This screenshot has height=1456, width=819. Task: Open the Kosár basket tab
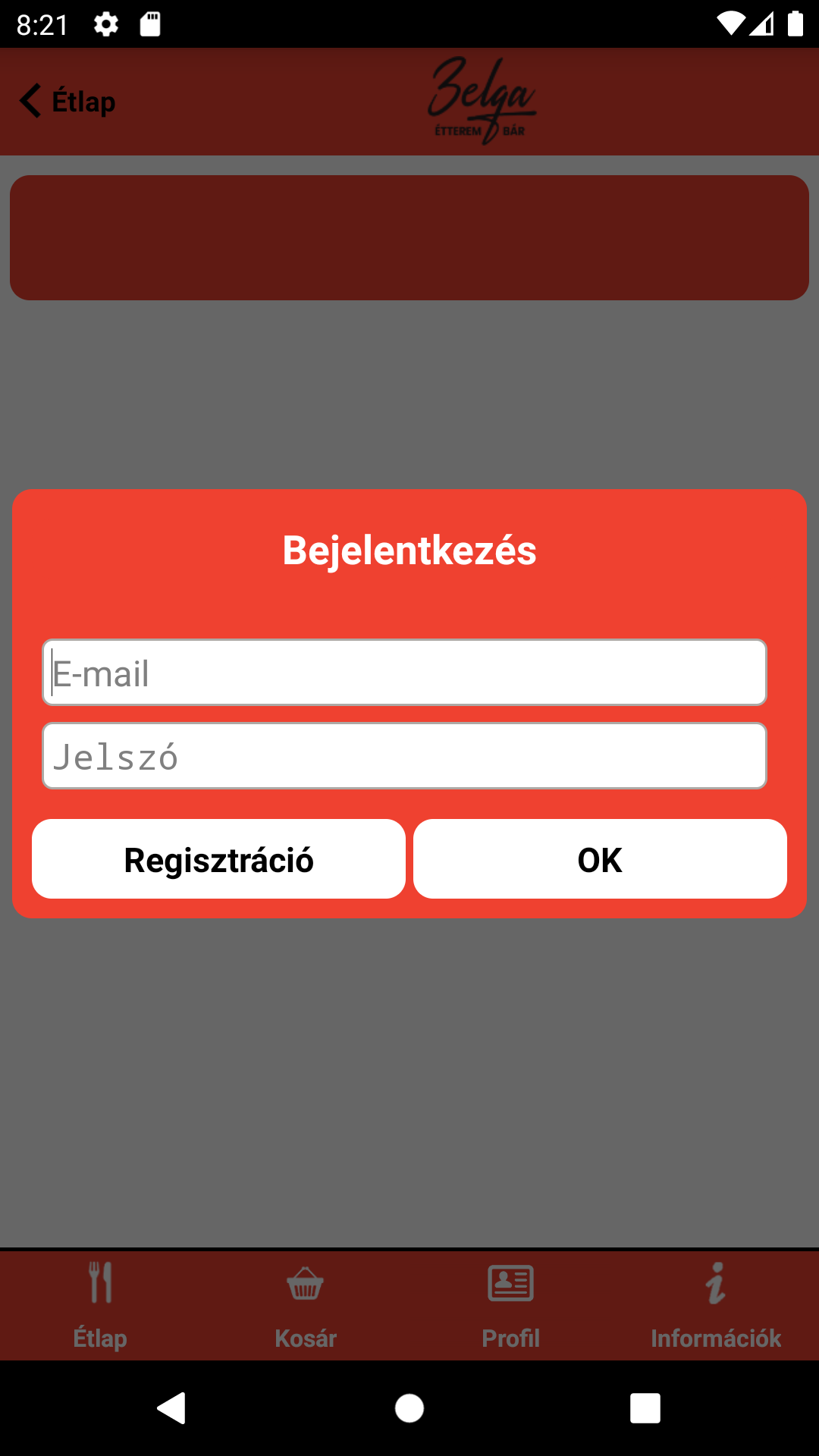[306, 1304]
